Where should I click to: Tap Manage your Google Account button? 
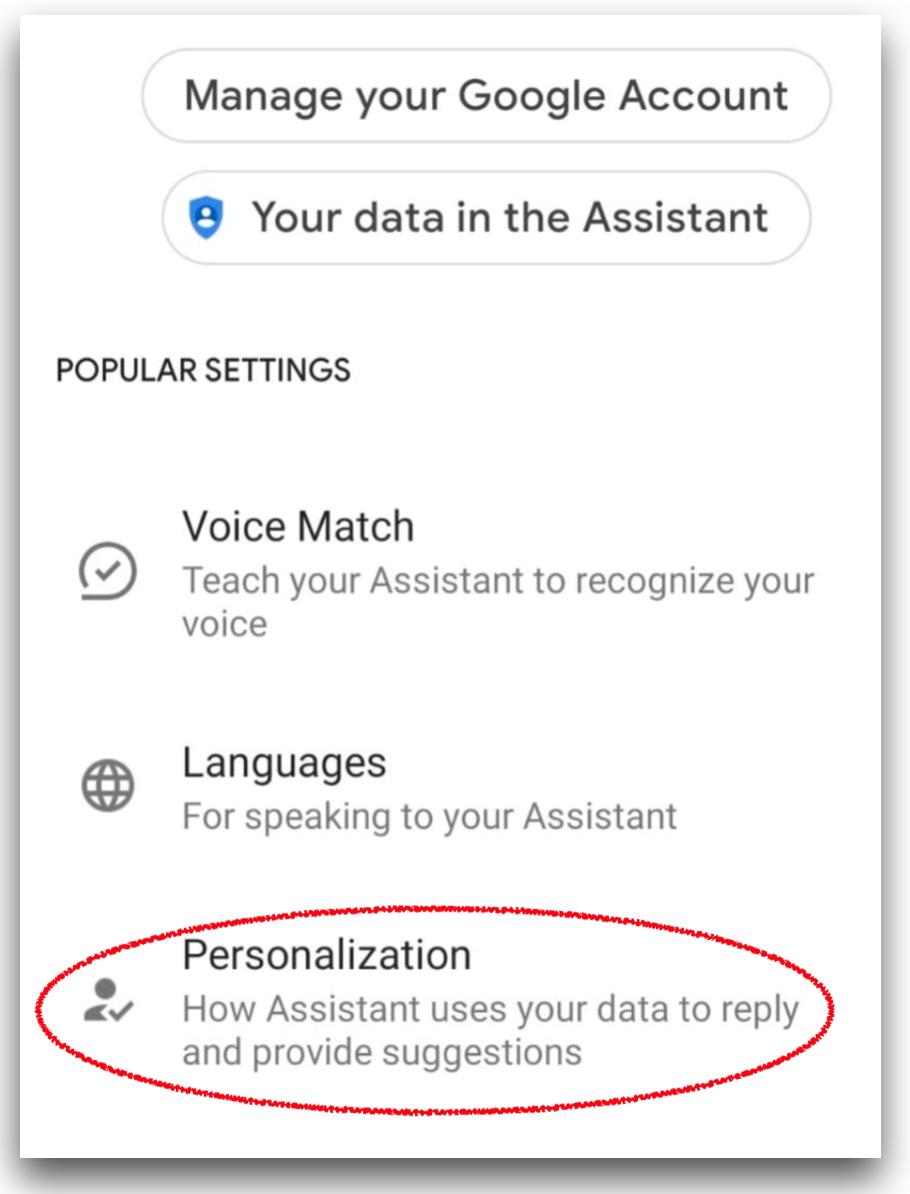click(x=486, y=96)
